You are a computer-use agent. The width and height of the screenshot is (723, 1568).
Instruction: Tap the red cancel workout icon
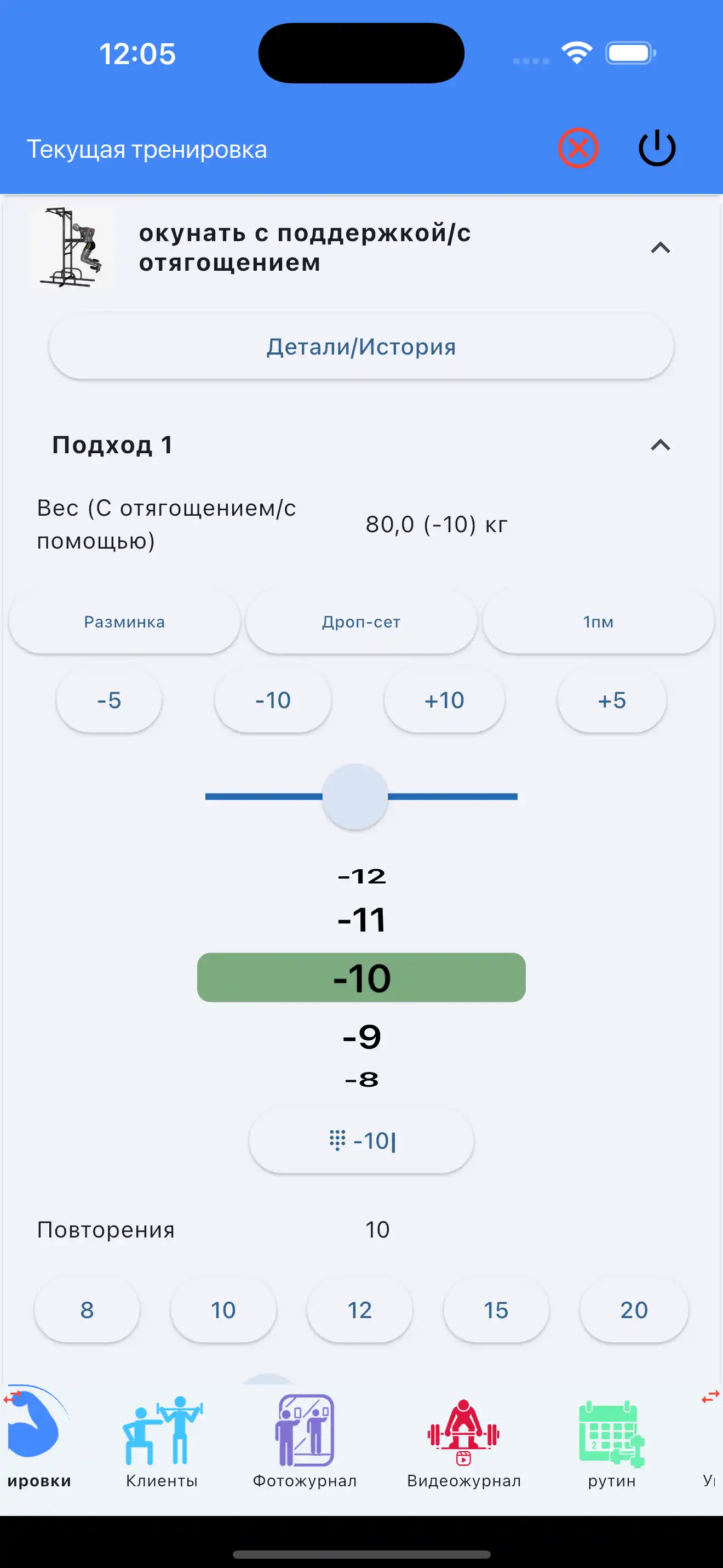(578, 148)
